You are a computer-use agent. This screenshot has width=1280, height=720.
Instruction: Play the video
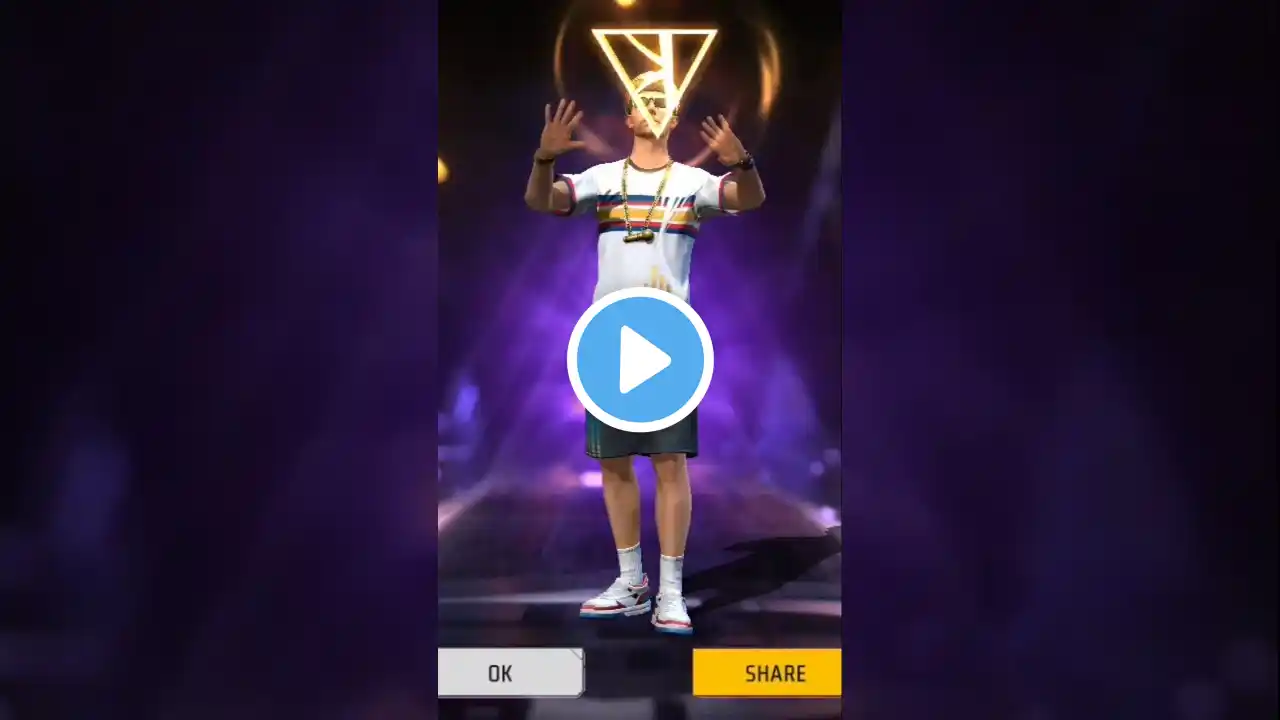tap(640, 360)
